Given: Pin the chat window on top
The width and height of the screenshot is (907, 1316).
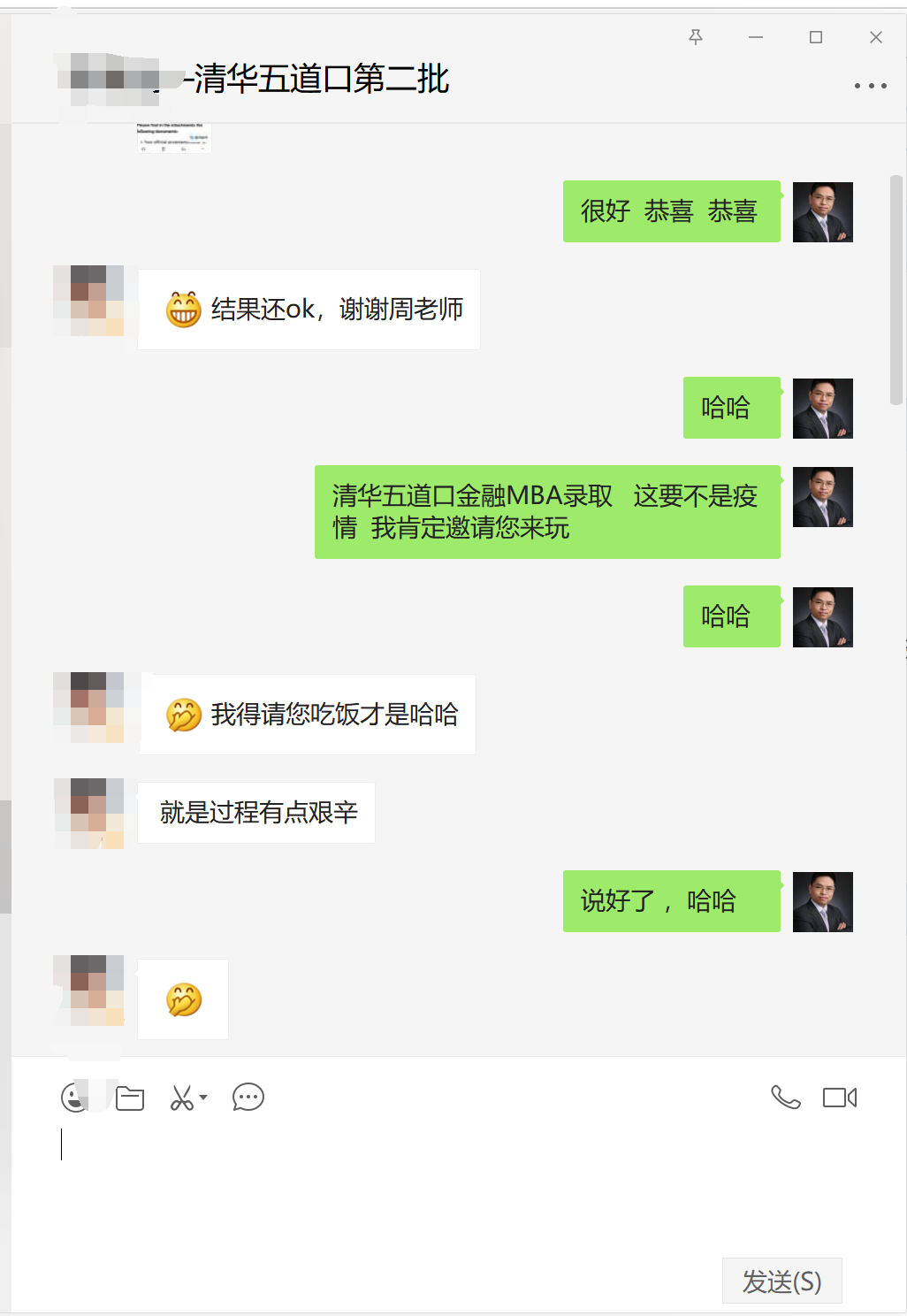Looking at the screenshot, I should (696, 37).
